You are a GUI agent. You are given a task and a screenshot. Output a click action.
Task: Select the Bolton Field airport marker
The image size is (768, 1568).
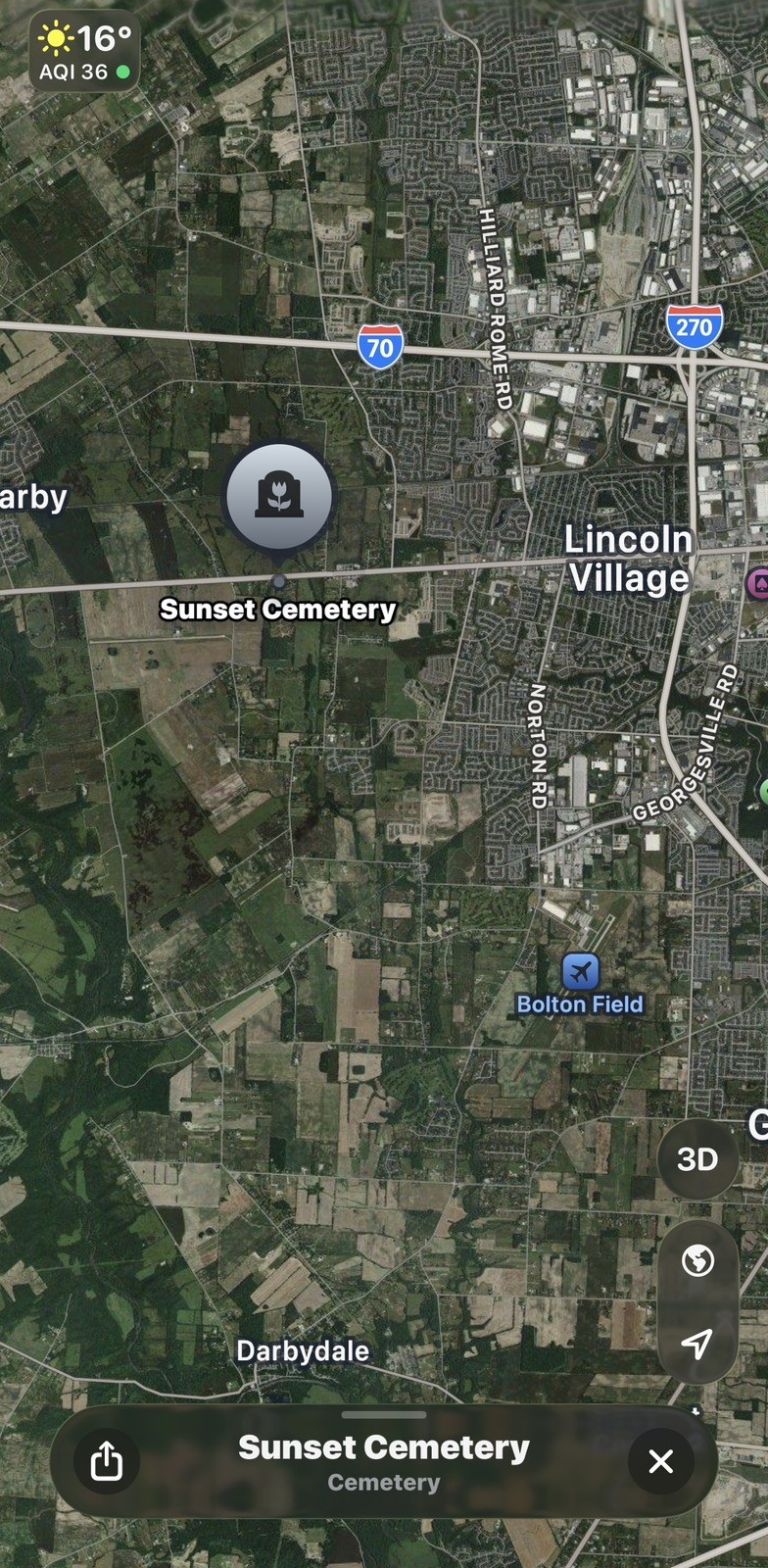(x=581, y=972)
